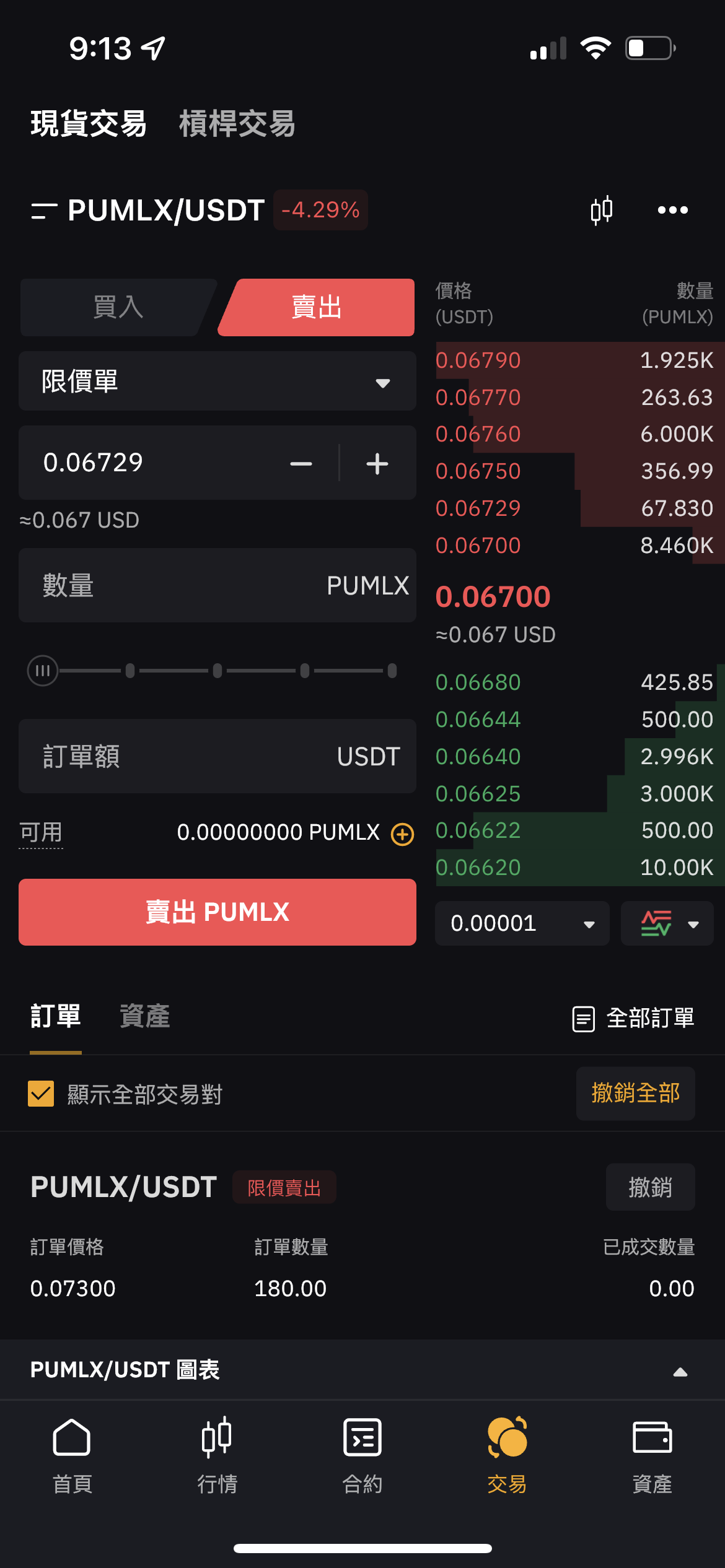The height and width of the screenshot is (1568, 725).
Task: Switch to the 槓桿交易 tab
Action: tap(237, 124)
